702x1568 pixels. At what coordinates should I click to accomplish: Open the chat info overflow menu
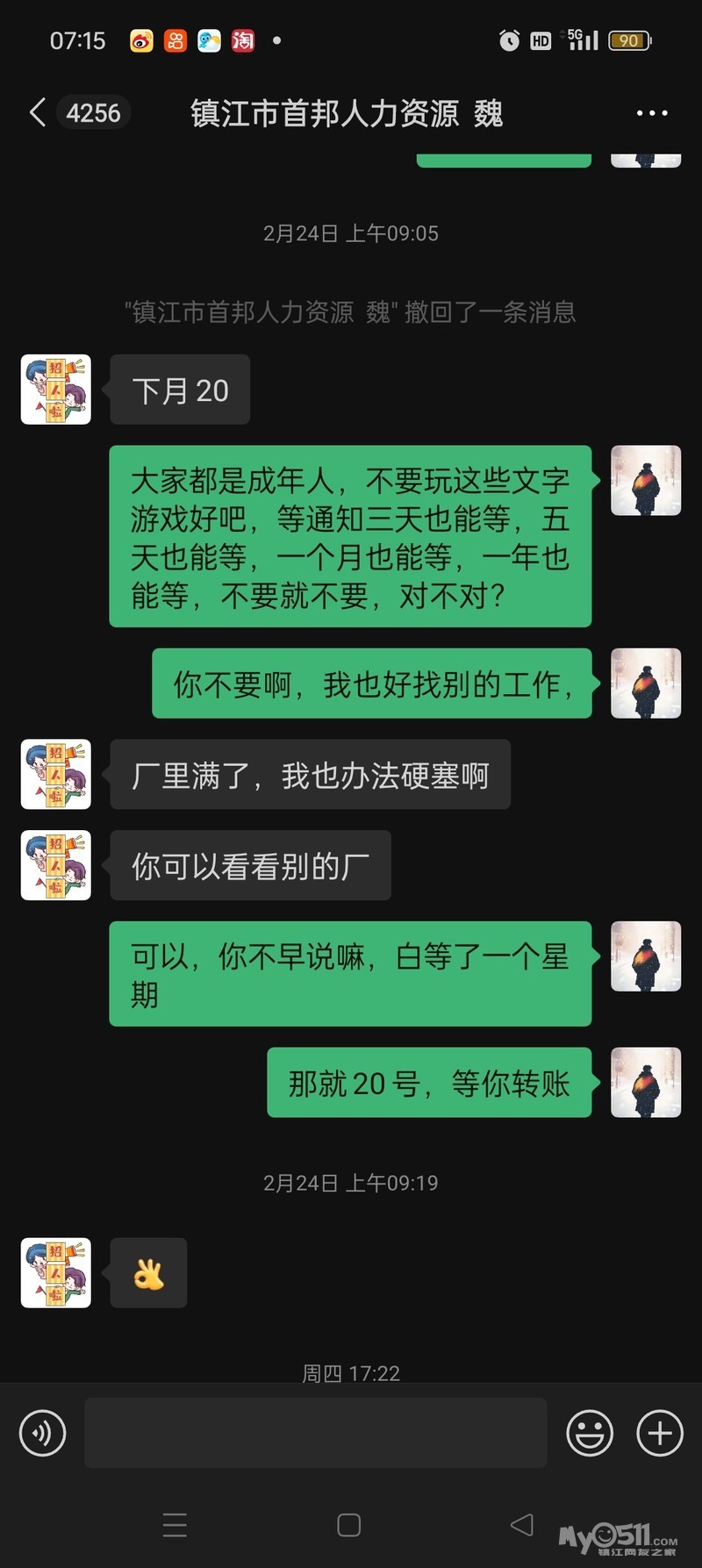652,113
